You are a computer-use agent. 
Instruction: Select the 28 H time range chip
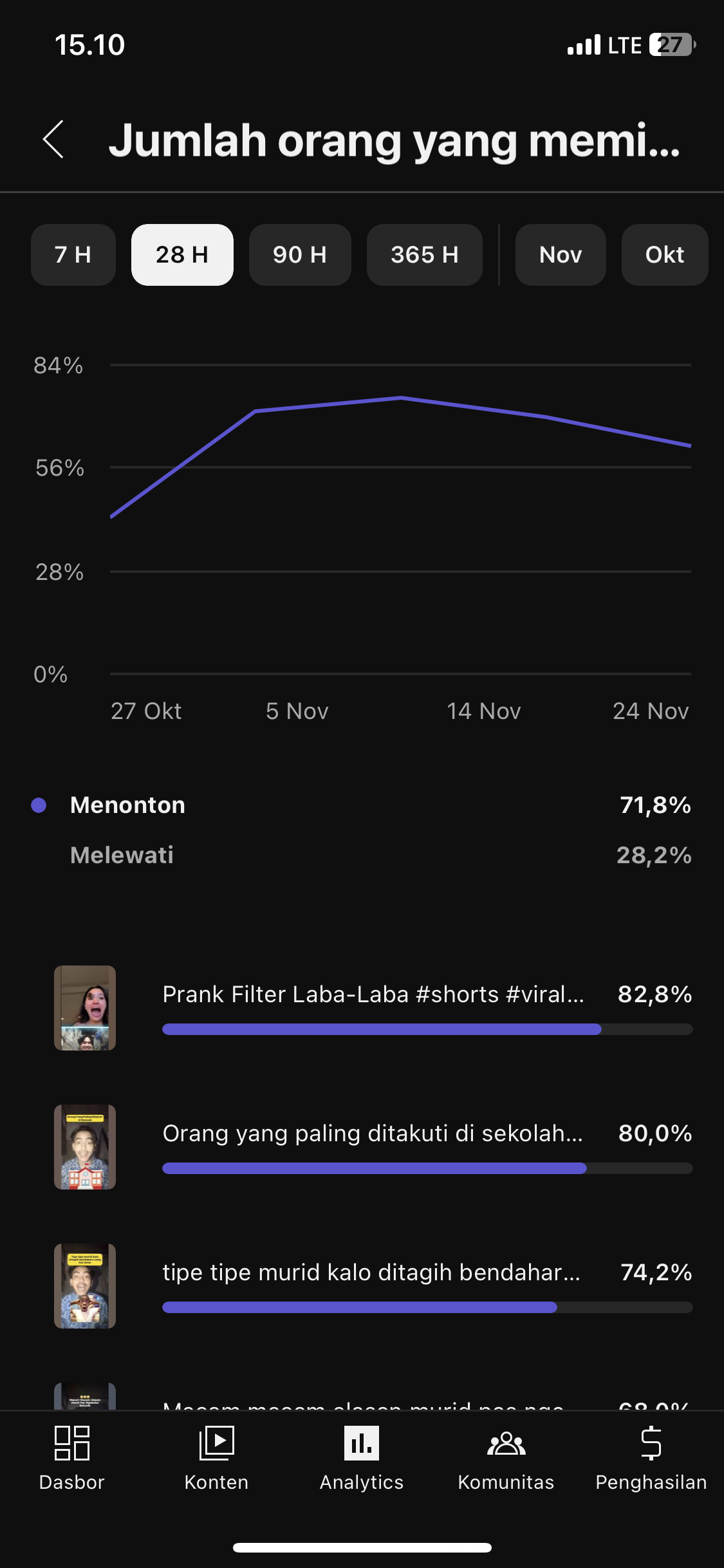coord(182,255)
